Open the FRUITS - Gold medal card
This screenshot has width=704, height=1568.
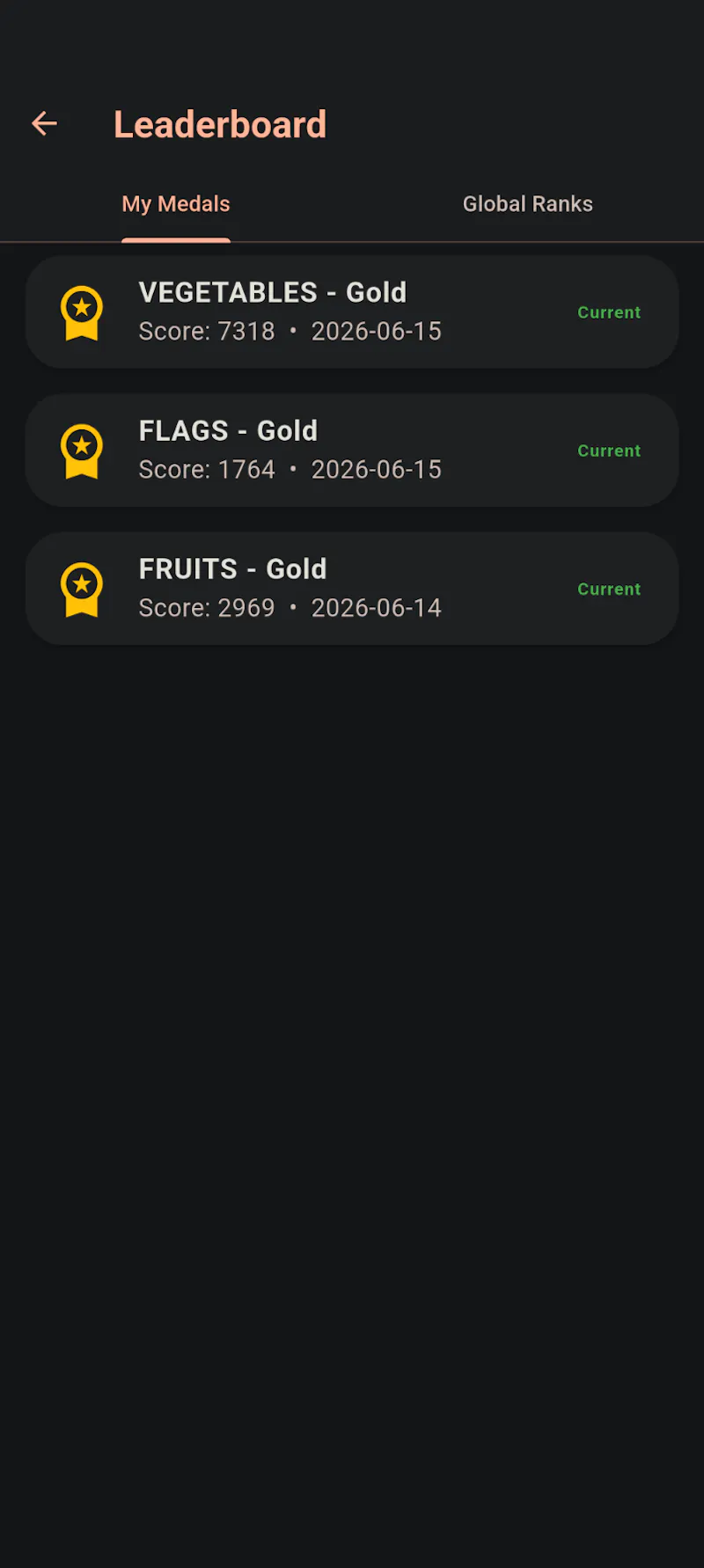[352, 589]
